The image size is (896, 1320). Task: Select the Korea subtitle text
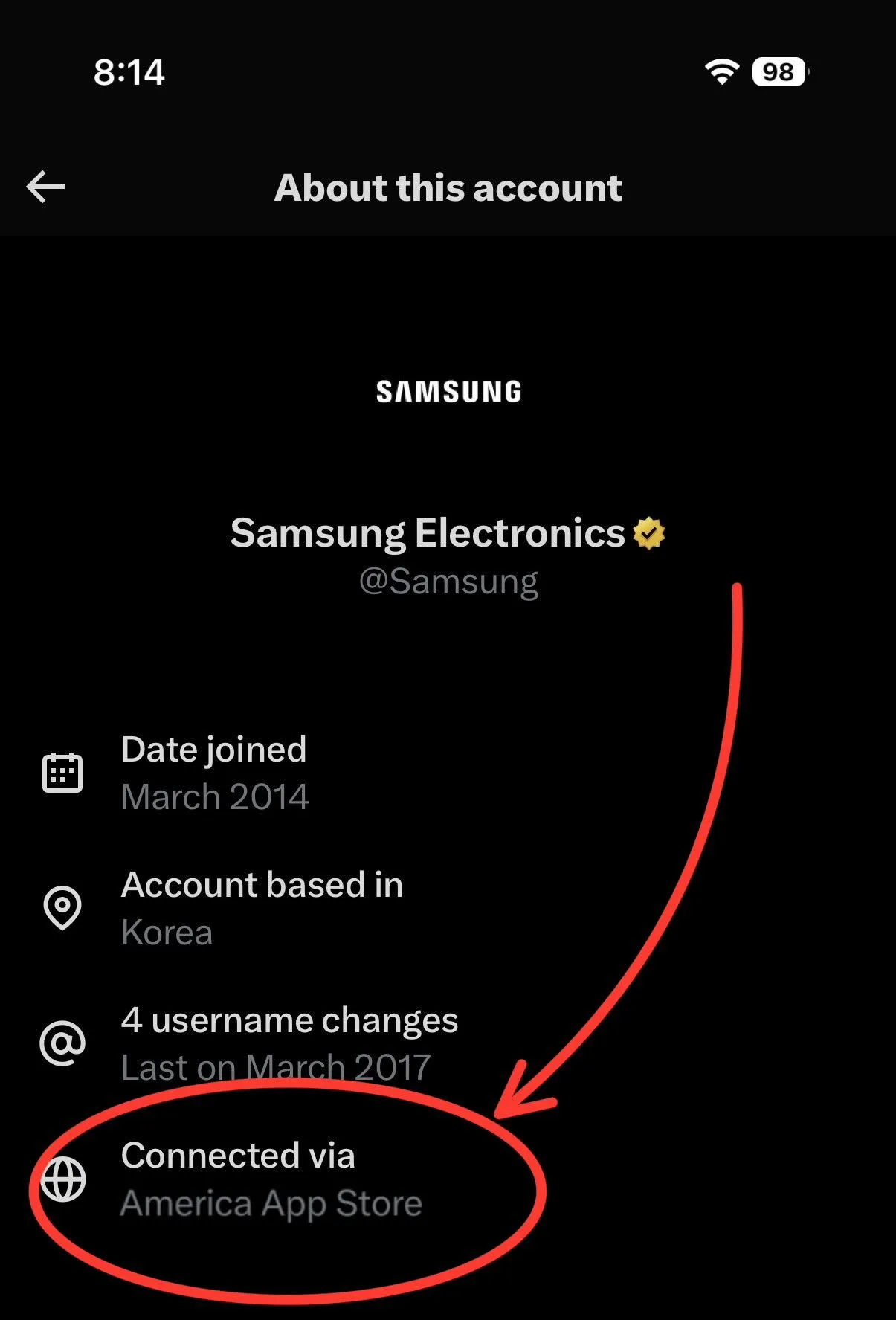[x=167, y=931]
